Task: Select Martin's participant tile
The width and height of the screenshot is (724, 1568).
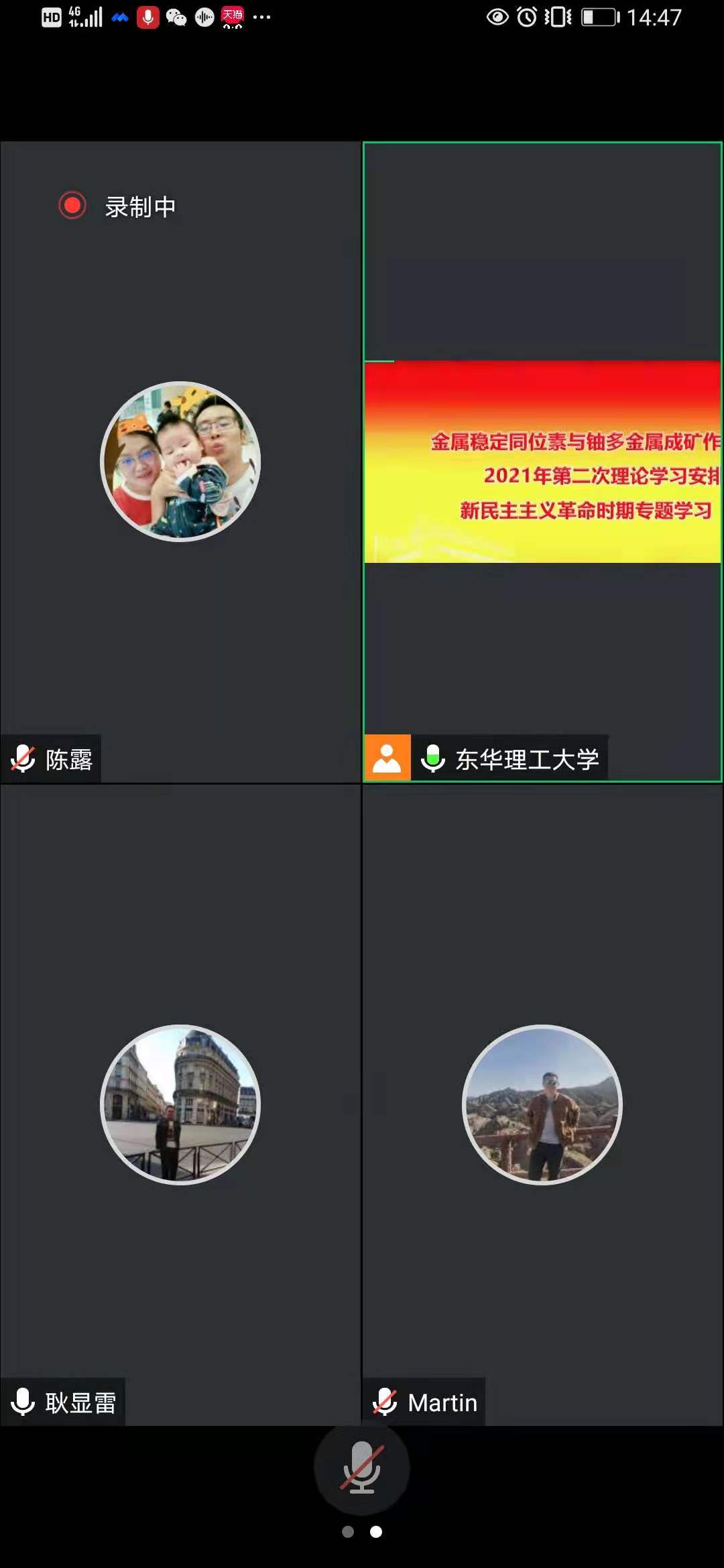Action: tap(542, 1104)
